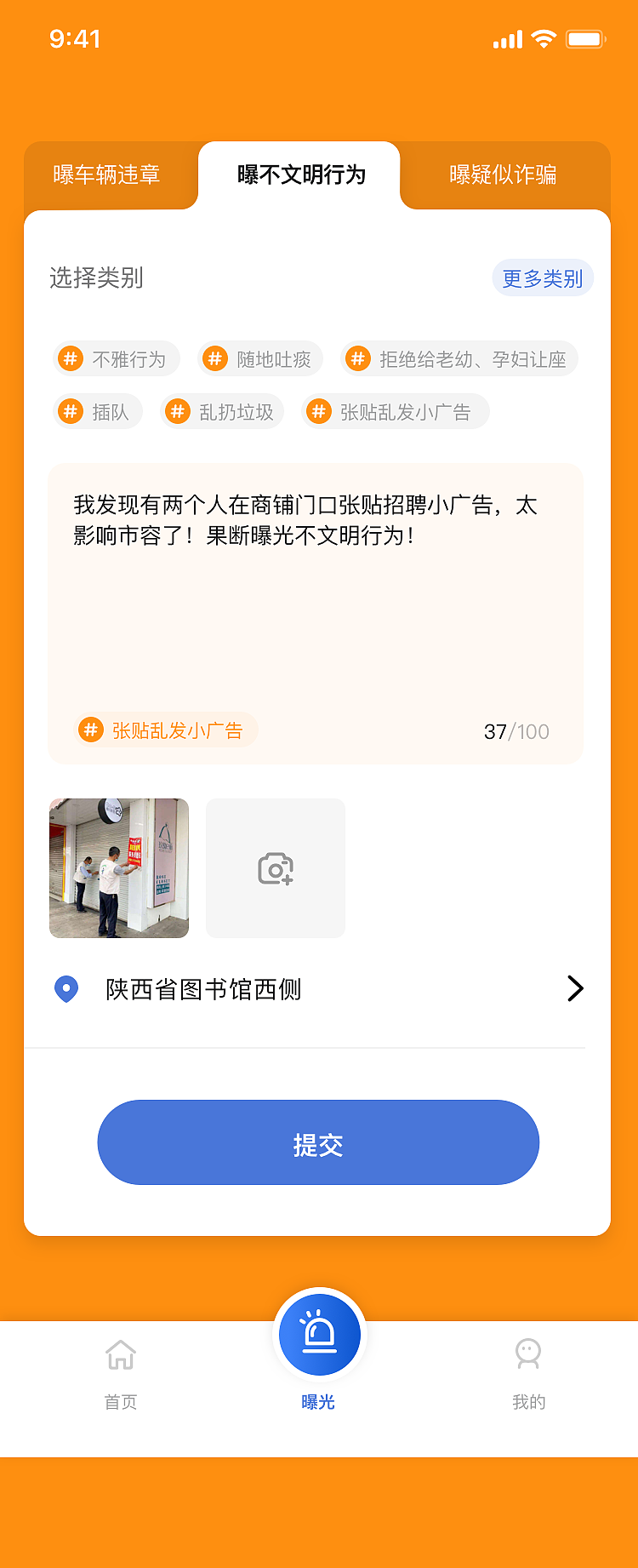Tap the # icon on 插队 tag
Screen dimensions: 638x1568
[x=70, y=411]
